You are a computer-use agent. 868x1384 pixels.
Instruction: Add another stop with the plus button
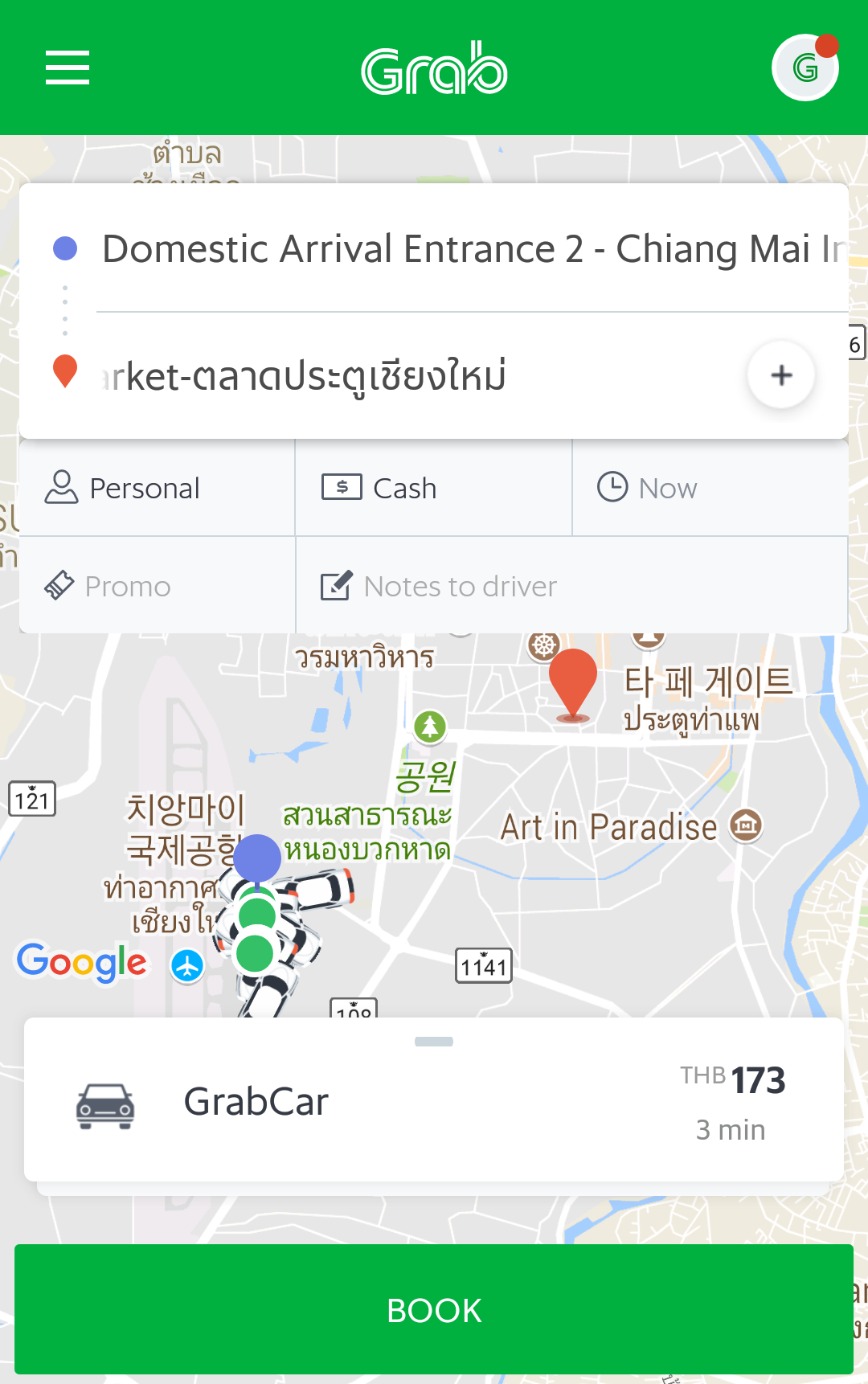click(781, 375)
